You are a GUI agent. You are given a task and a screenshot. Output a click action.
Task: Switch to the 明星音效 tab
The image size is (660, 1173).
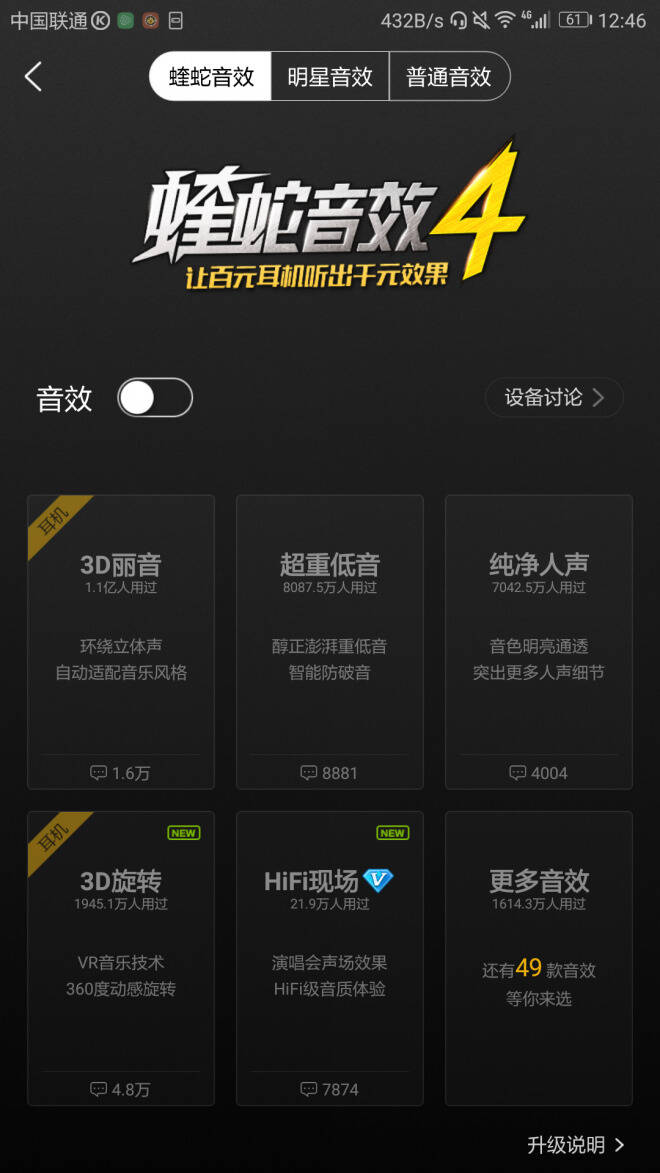click(330, 77)
